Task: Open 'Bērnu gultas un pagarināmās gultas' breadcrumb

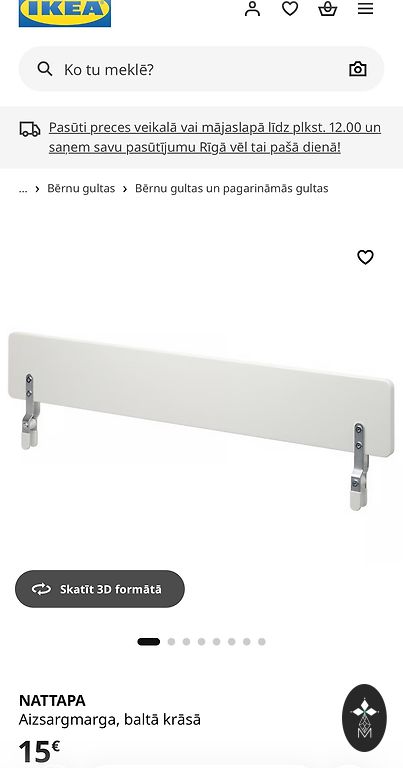Action: 232,188
